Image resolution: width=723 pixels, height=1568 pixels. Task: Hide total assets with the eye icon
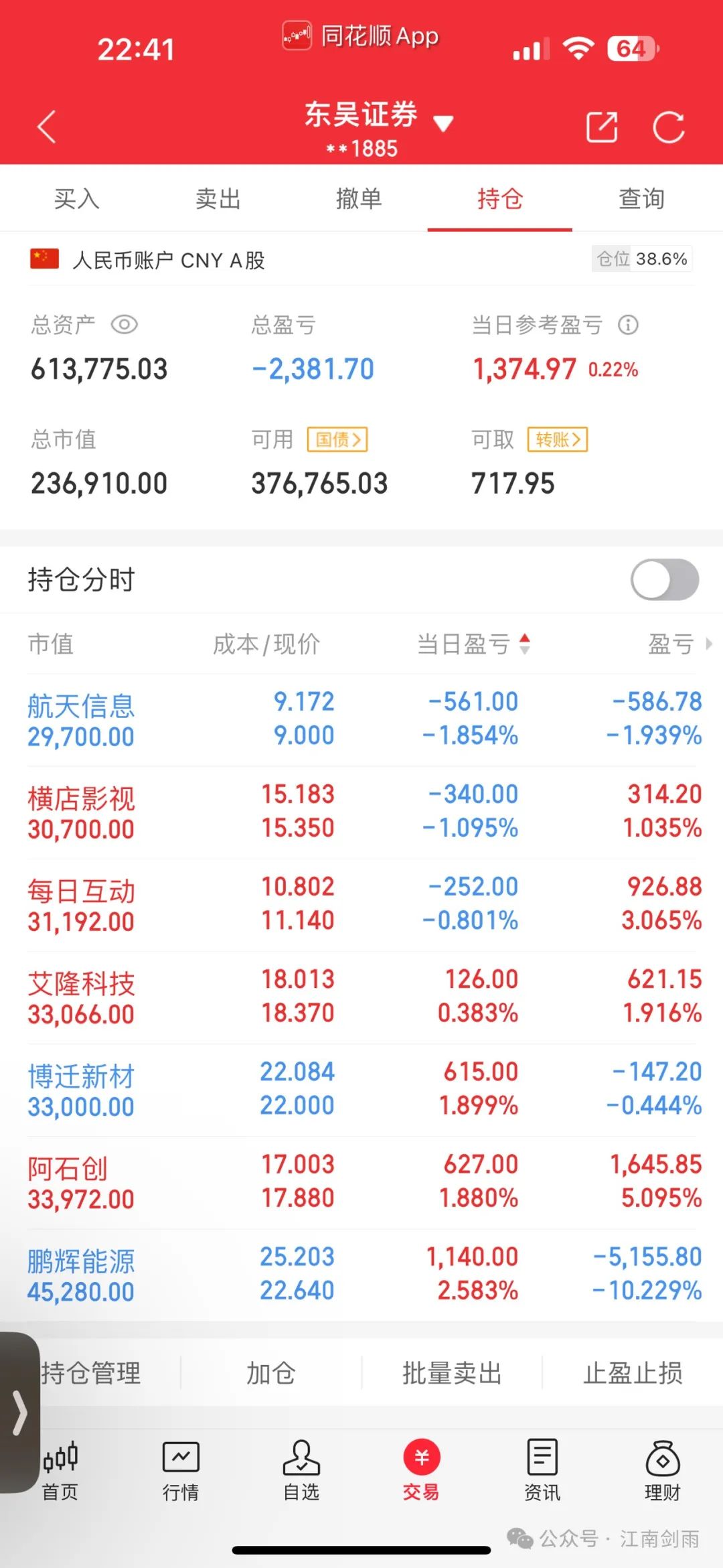[124, 325]
